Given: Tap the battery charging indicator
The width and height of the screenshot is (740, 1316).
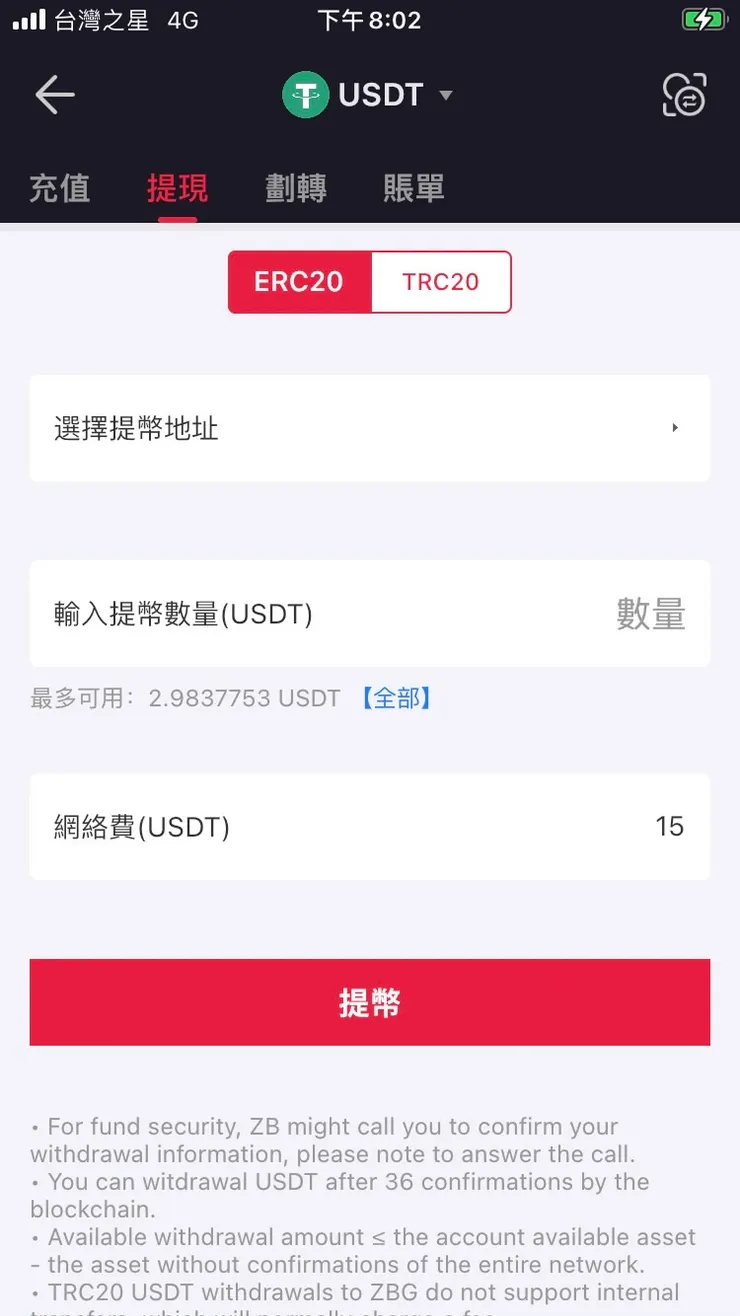Looking at the screenshot, I should pos(703,18).
